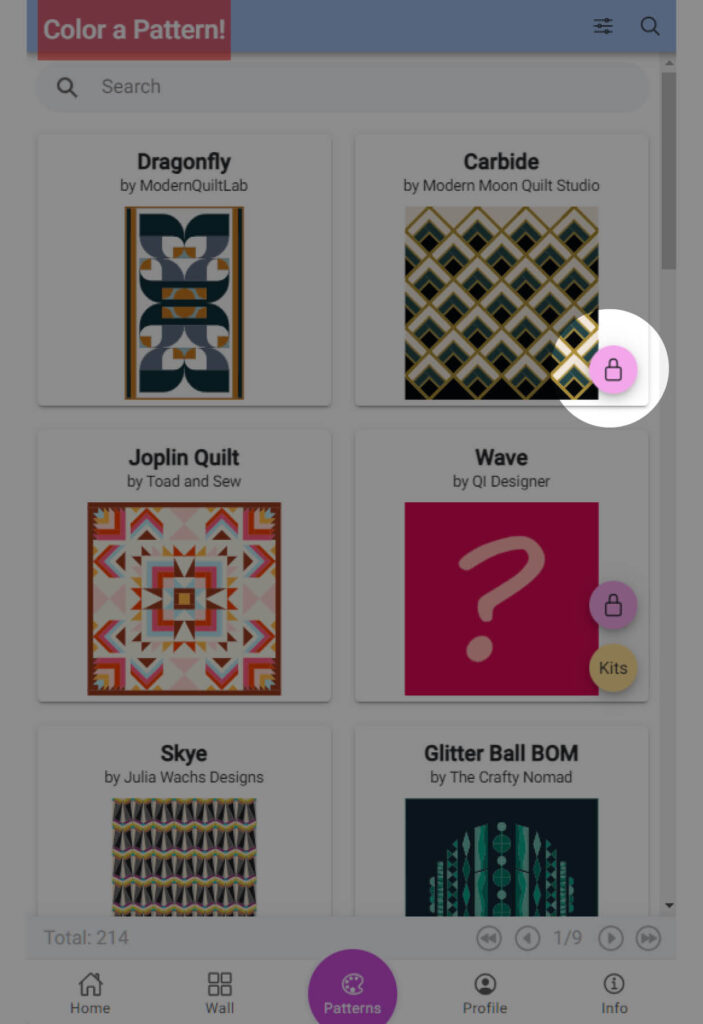
Task: Tap the highlighted lock button on Carbide
Action: click(613, 370)
